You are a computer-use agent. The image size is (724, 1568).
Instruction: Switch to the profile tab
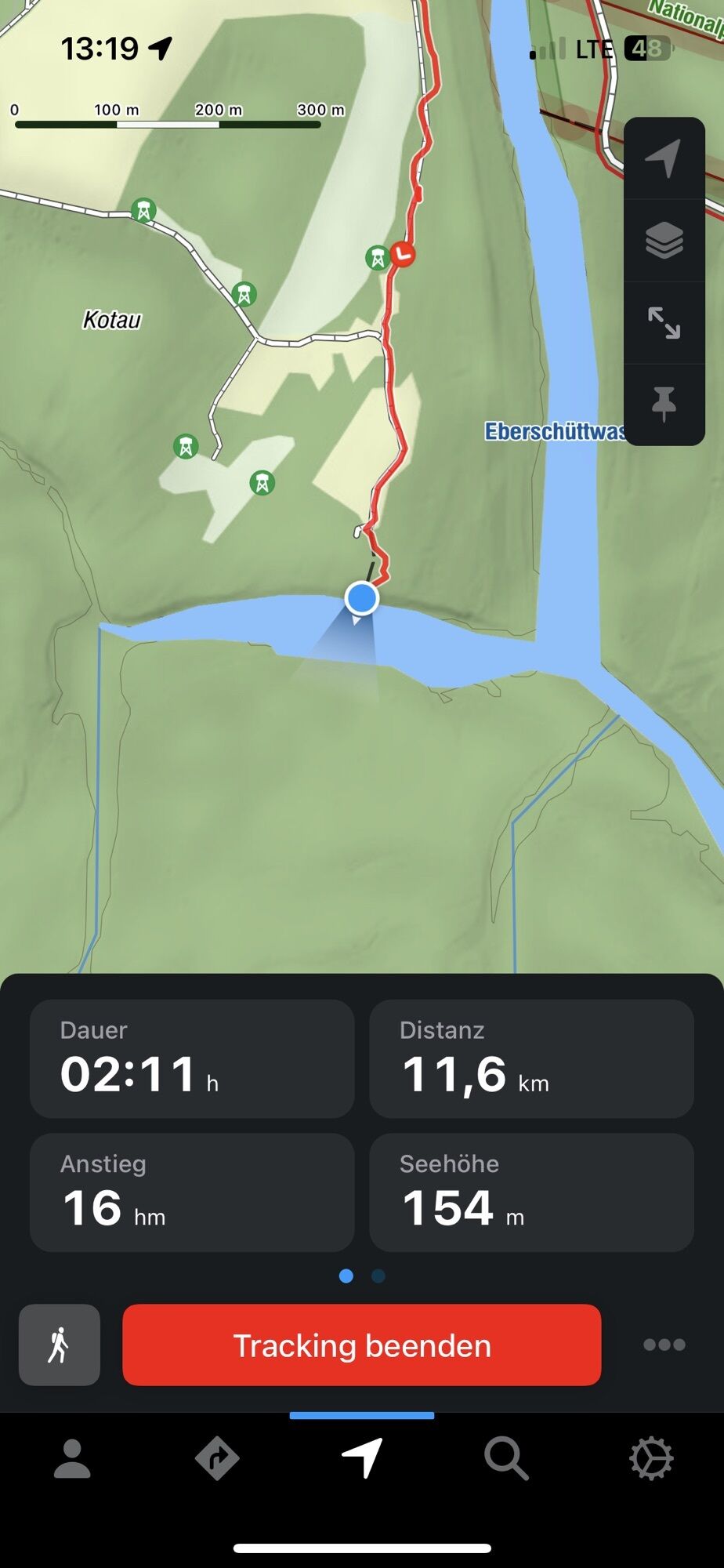point(72,1459)
